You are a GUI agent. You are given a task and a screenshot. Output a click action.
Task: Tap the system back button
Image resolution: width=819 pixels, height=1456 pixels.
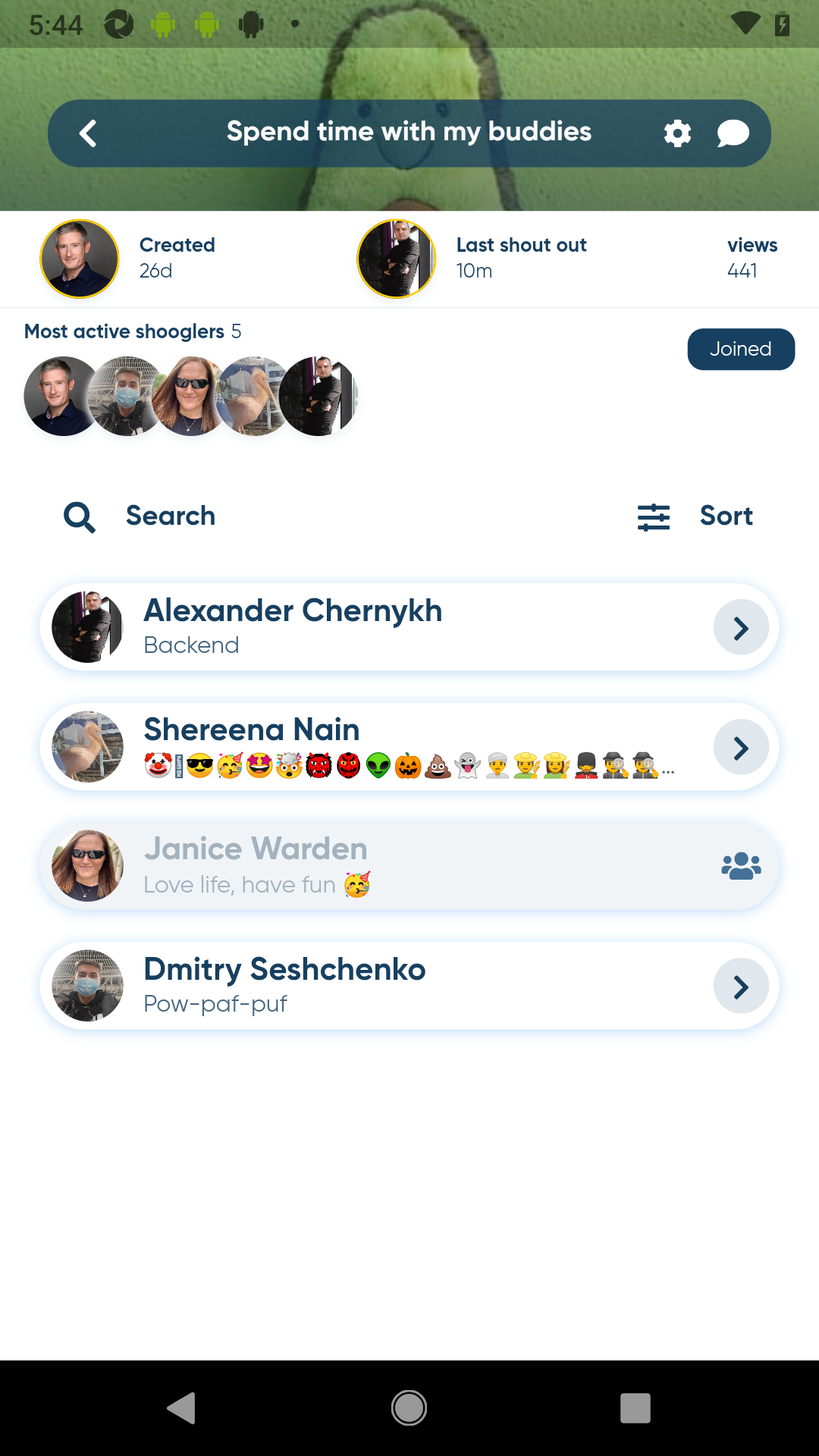coord(182,1408)
